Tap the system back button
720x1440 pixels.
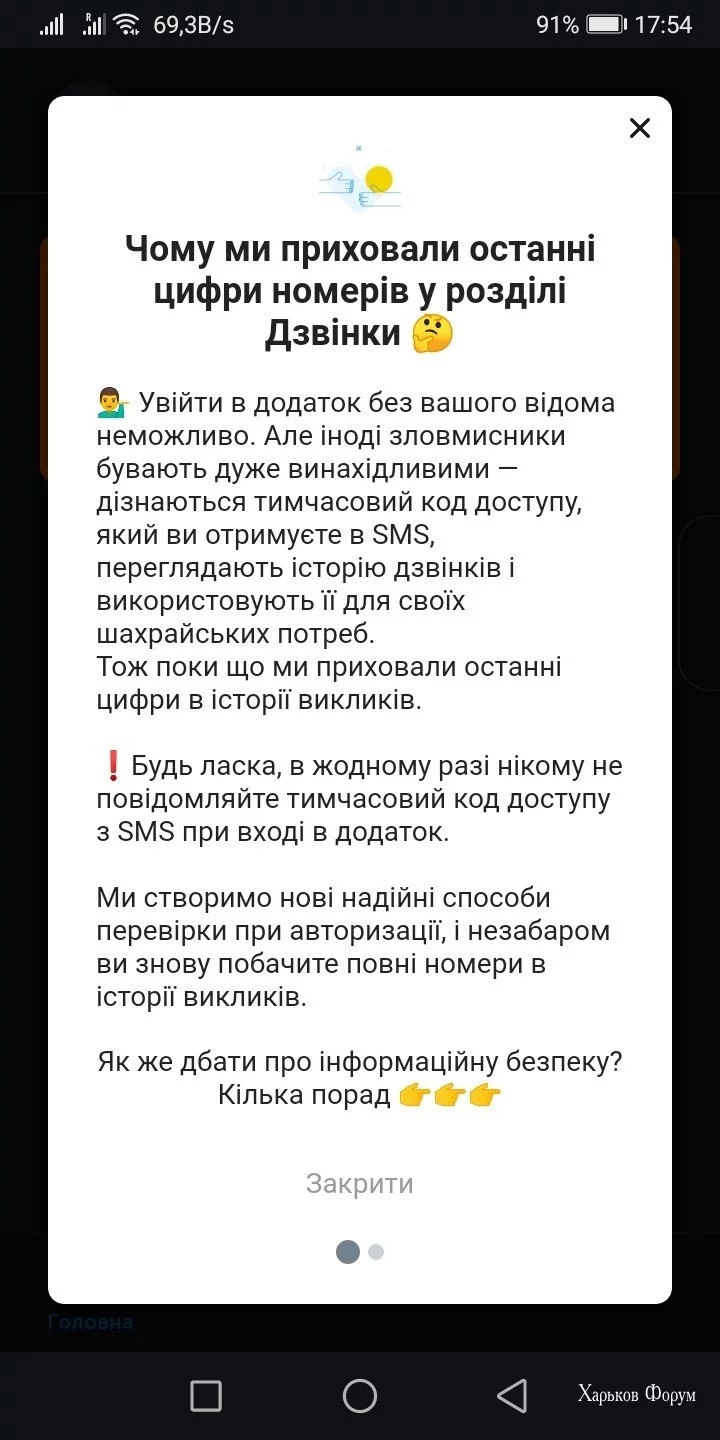tap(512, 1396)
